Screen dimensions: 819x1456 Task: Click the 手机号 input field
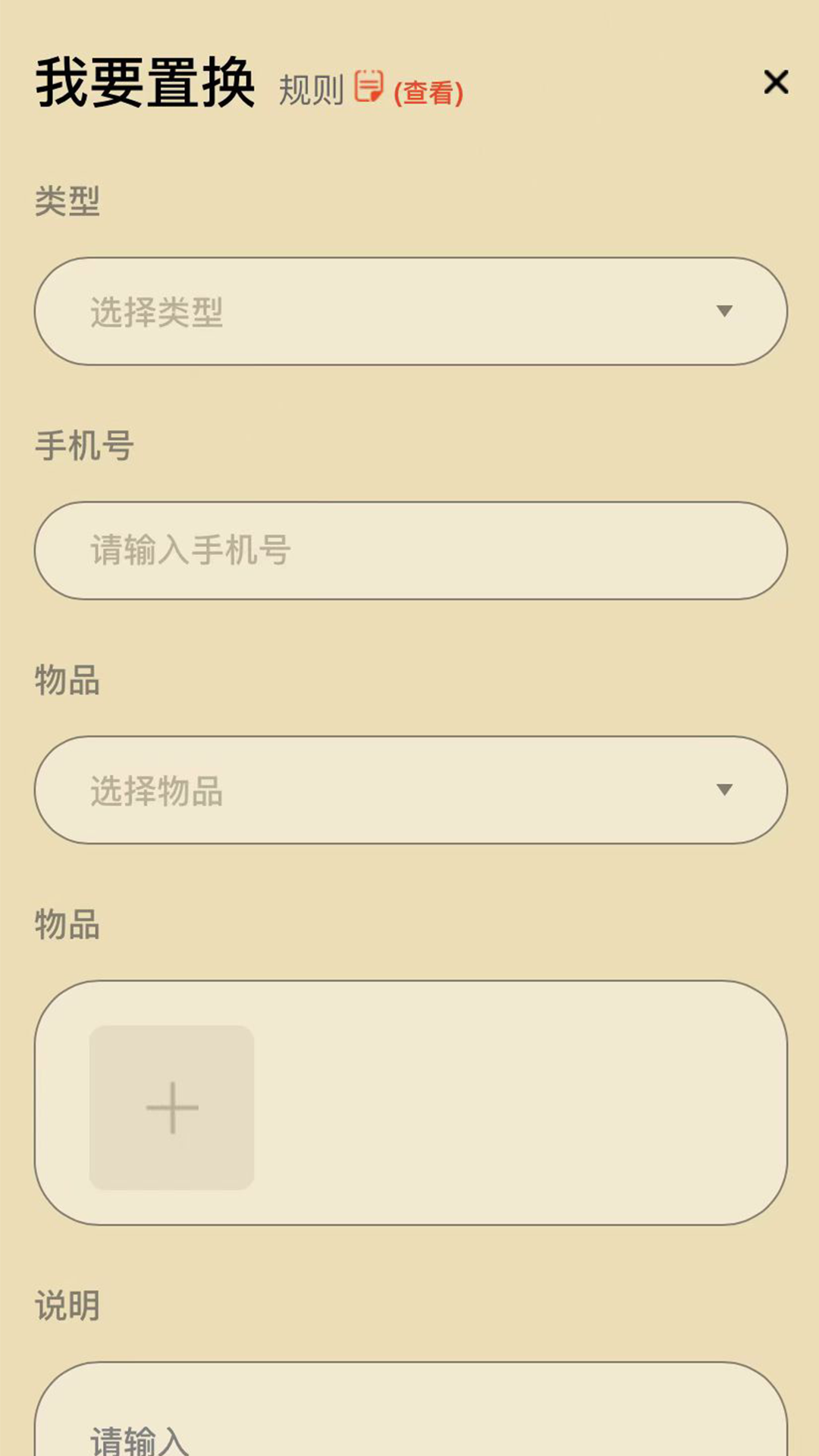[x=409, y=551]
